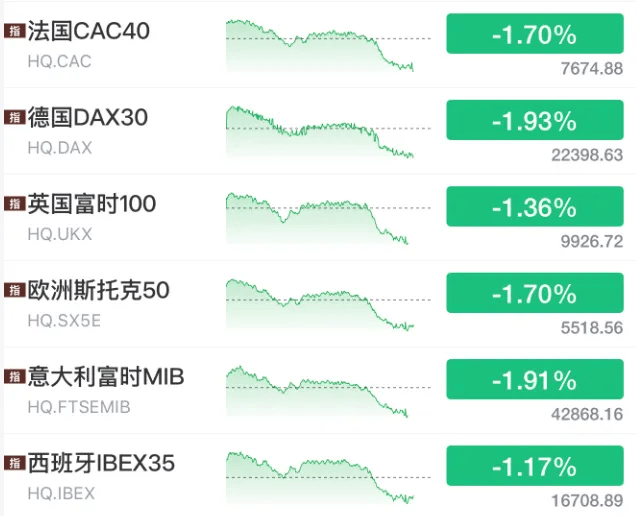Select the 欧洲斯托克50 index row
Viewport: 636px width, 516px height.
coord(99,291)
